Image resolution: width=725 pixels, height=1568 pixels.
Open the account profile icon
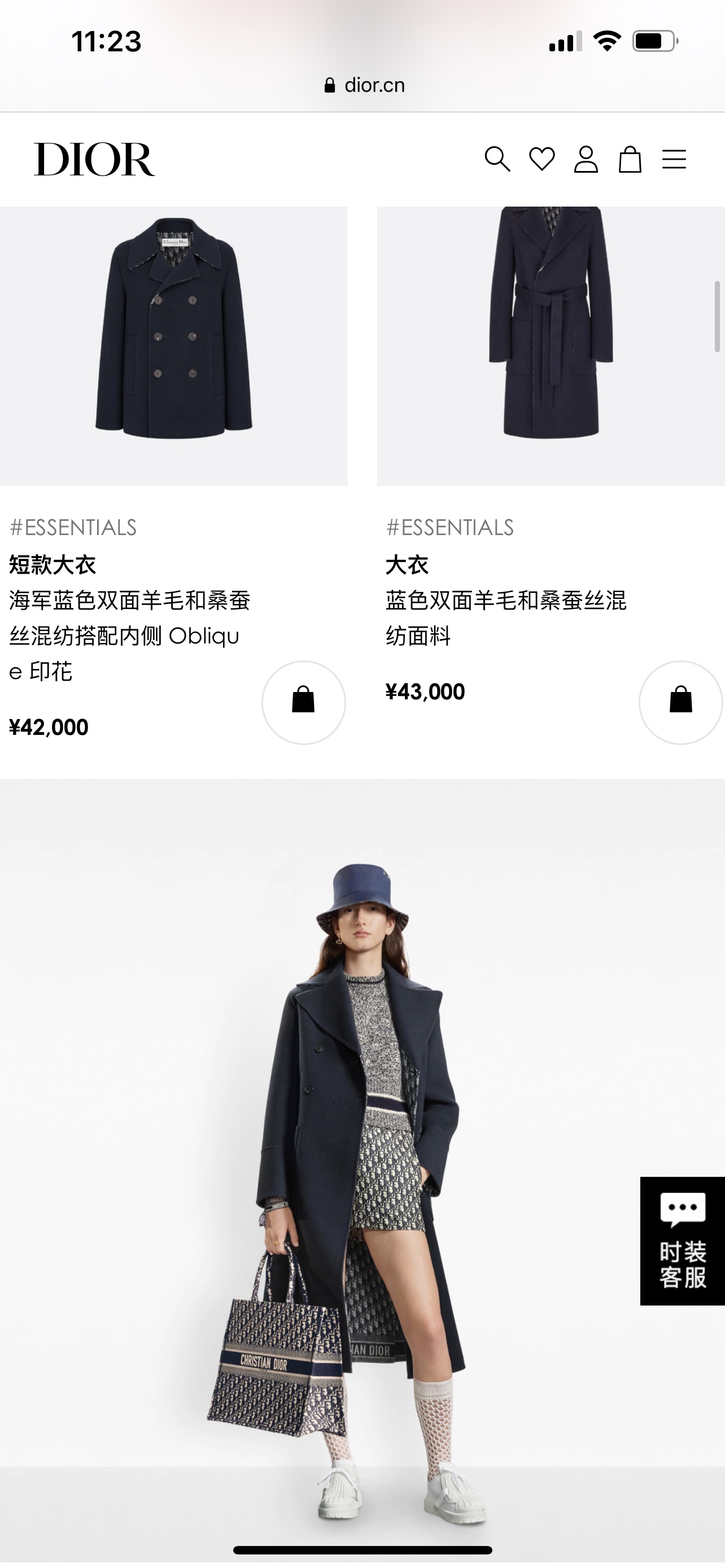[586, 160]
